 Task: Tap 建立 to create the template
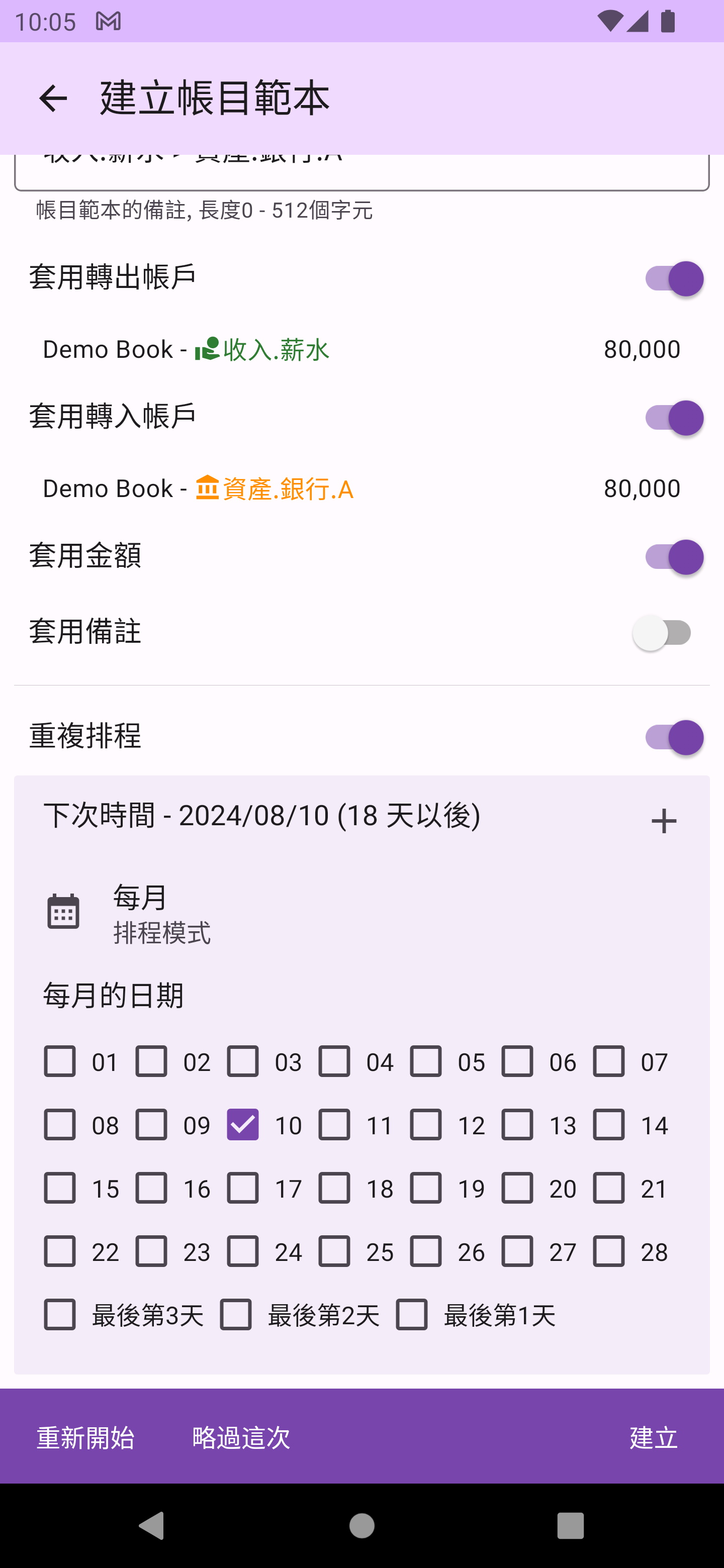coord(654,1438)
